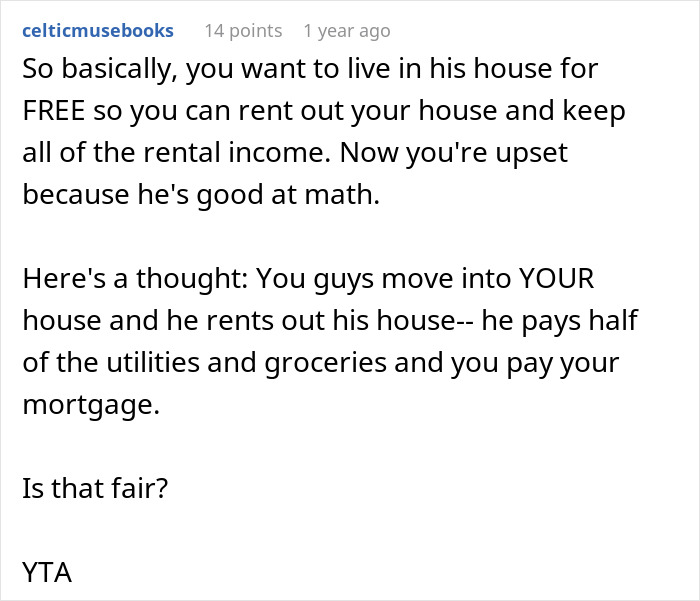Open celticmusebooks user profile
This screenshot has width=700, height=601.
click(97, 31)
